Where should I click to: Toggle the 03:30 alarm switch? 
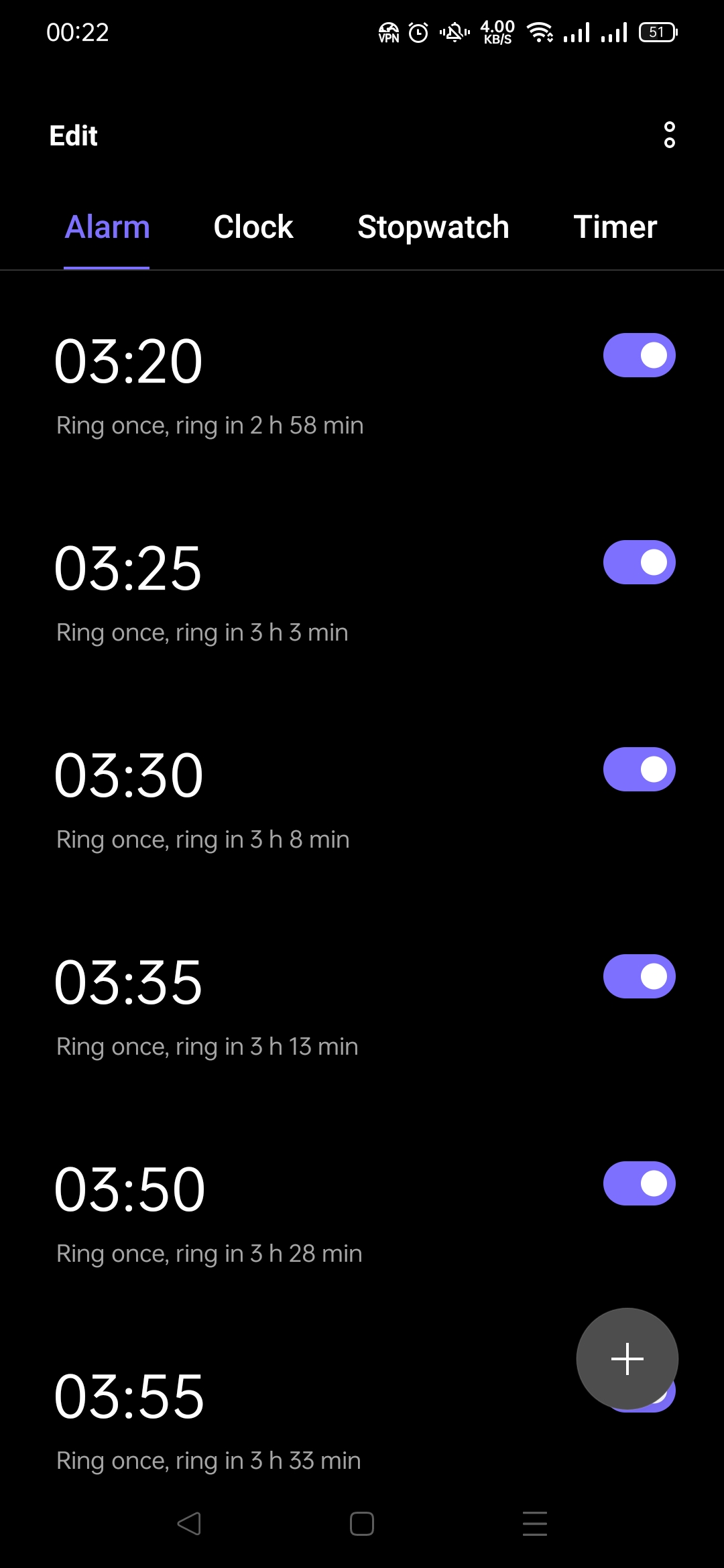pos(639,769)
